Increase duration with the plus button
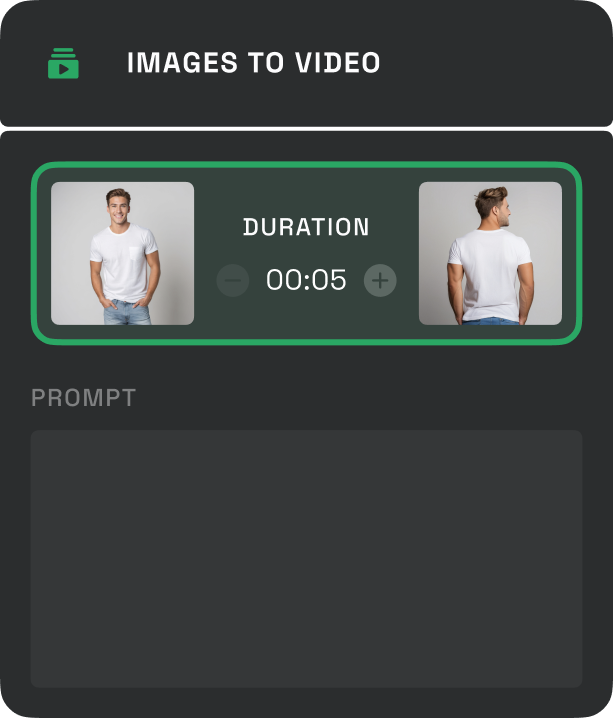 [380, 281]
